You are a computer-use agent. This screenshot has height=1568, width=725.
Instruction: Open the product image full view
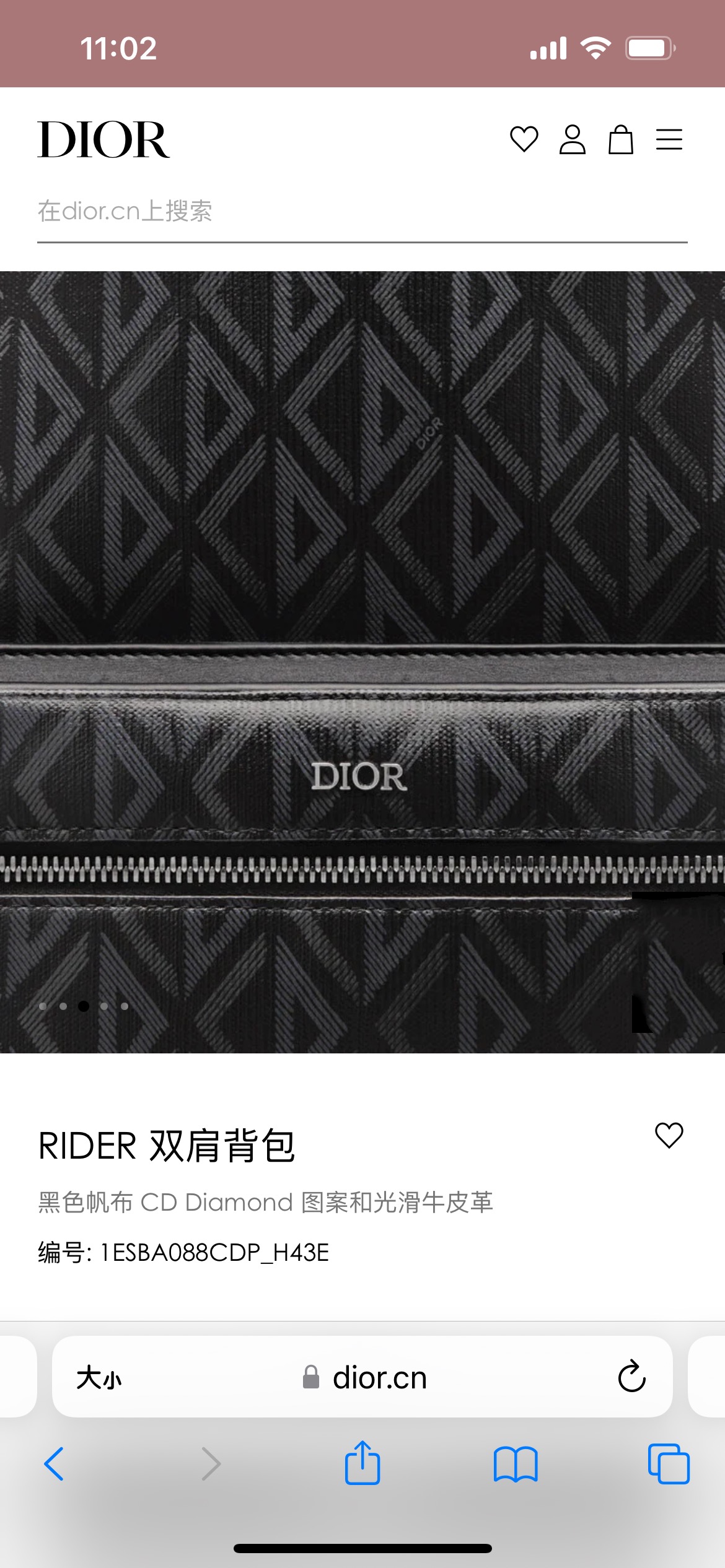tap(362, 662)
